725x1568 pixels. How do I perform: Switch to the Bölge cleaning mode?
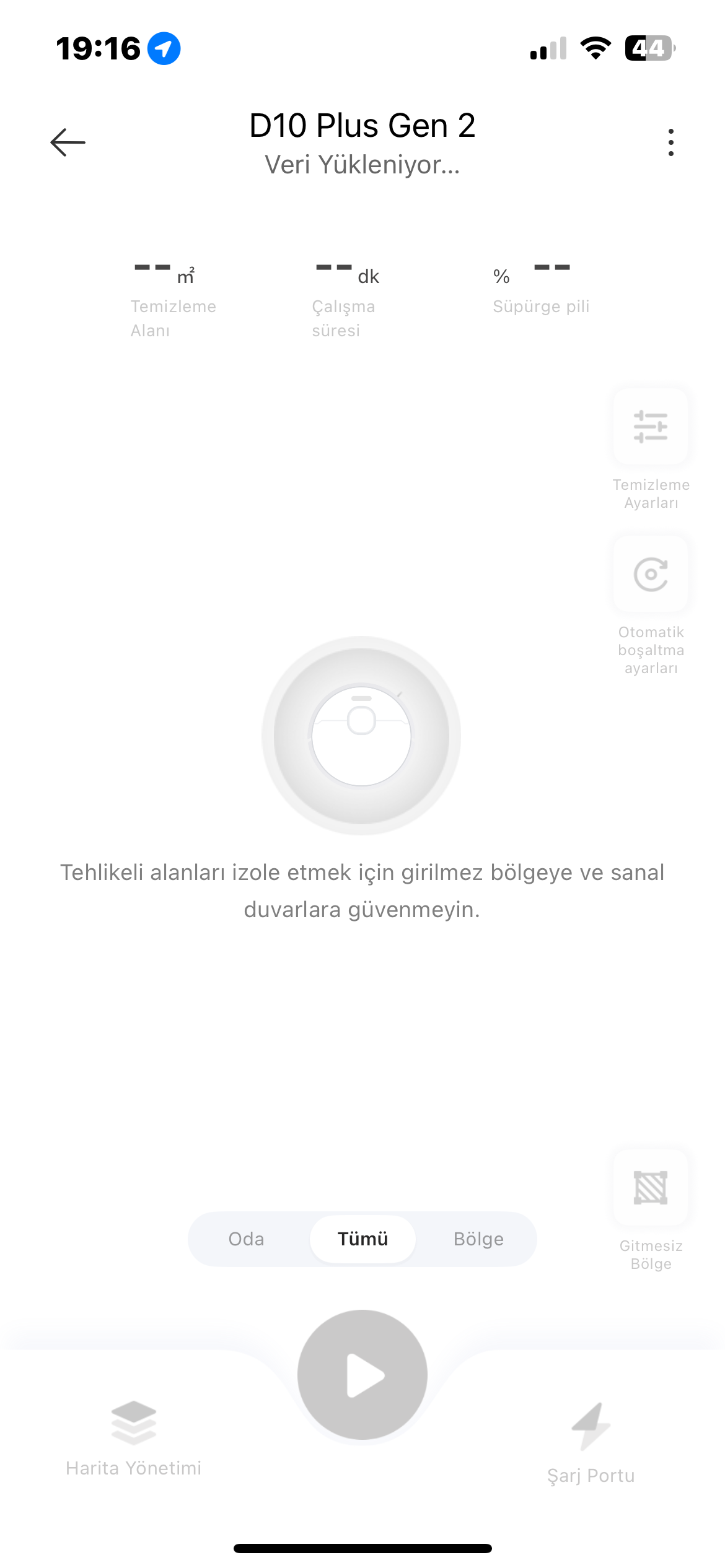[x=478, y=1239]
